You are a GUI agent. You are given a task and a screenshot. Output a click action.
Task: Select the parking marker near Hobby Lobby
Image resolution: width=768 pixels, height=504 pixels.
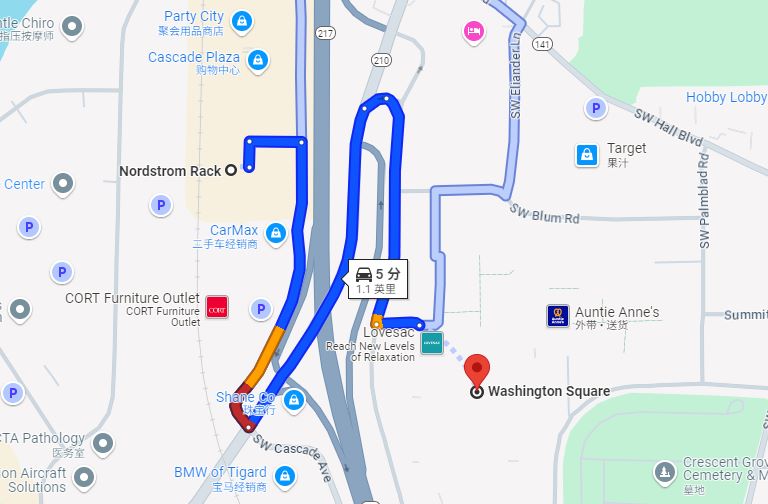(x=596, y=108)
